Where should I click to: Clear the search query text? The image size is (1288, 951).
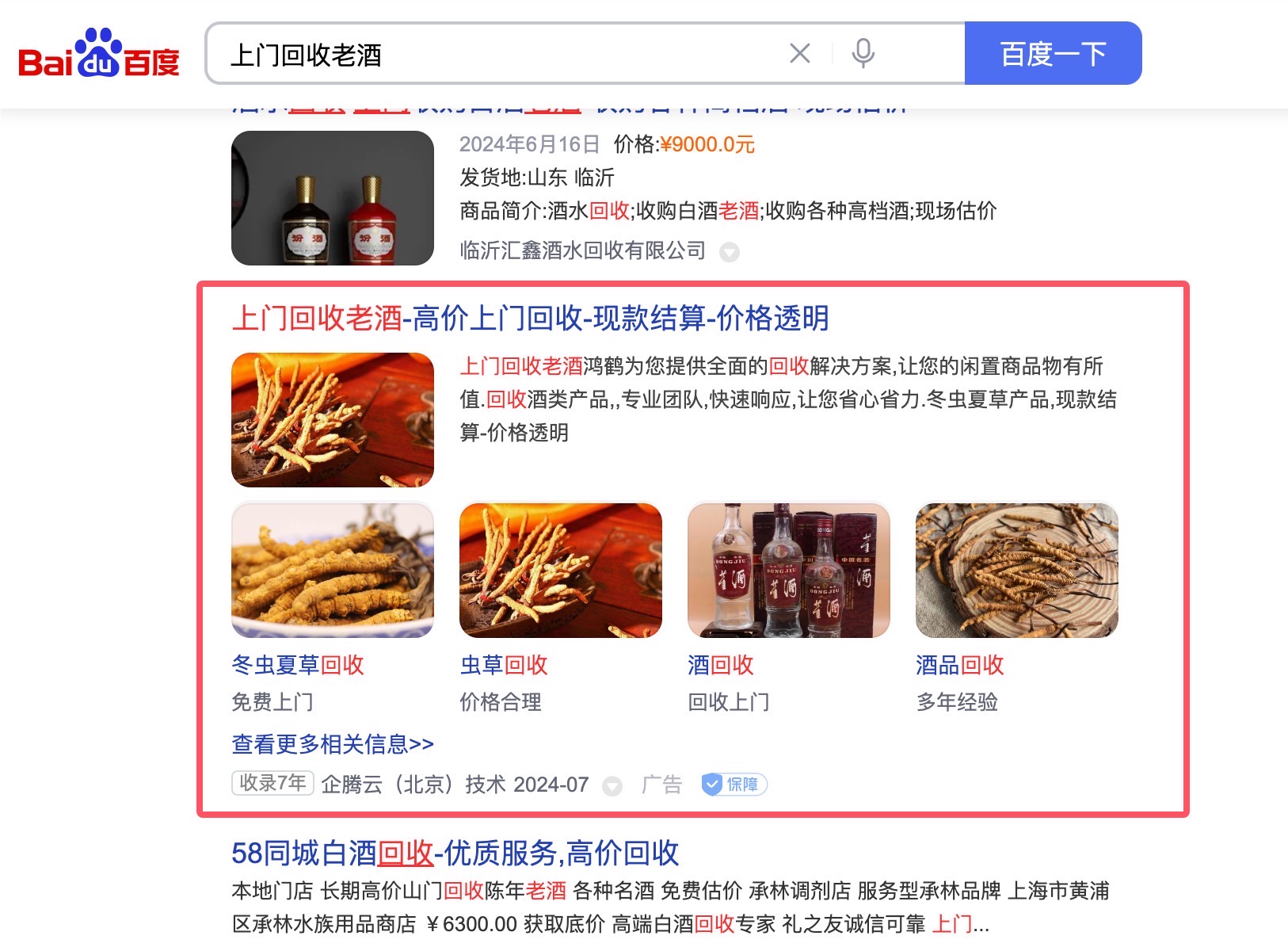[800, 54]
